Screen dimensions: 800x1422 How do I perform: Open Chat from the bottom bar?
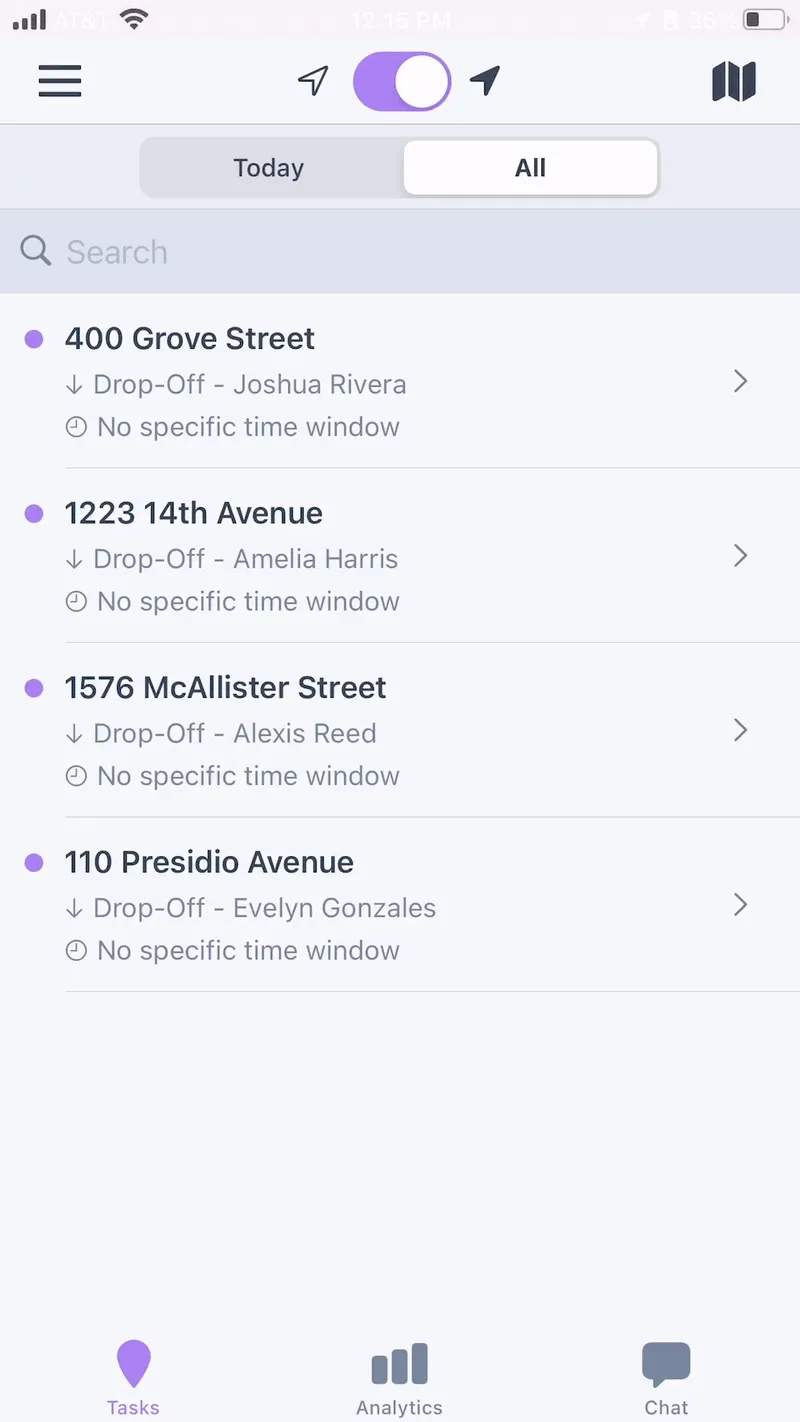point(666,1375)
